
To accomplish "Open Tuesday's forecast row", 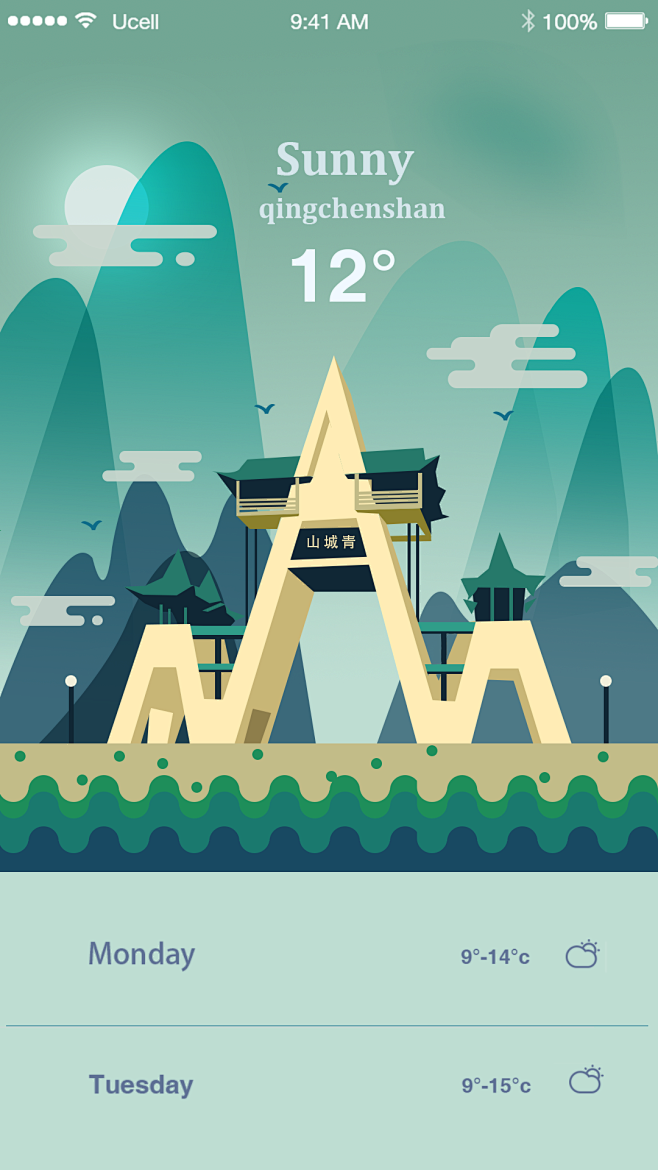I will point(329,1084).
